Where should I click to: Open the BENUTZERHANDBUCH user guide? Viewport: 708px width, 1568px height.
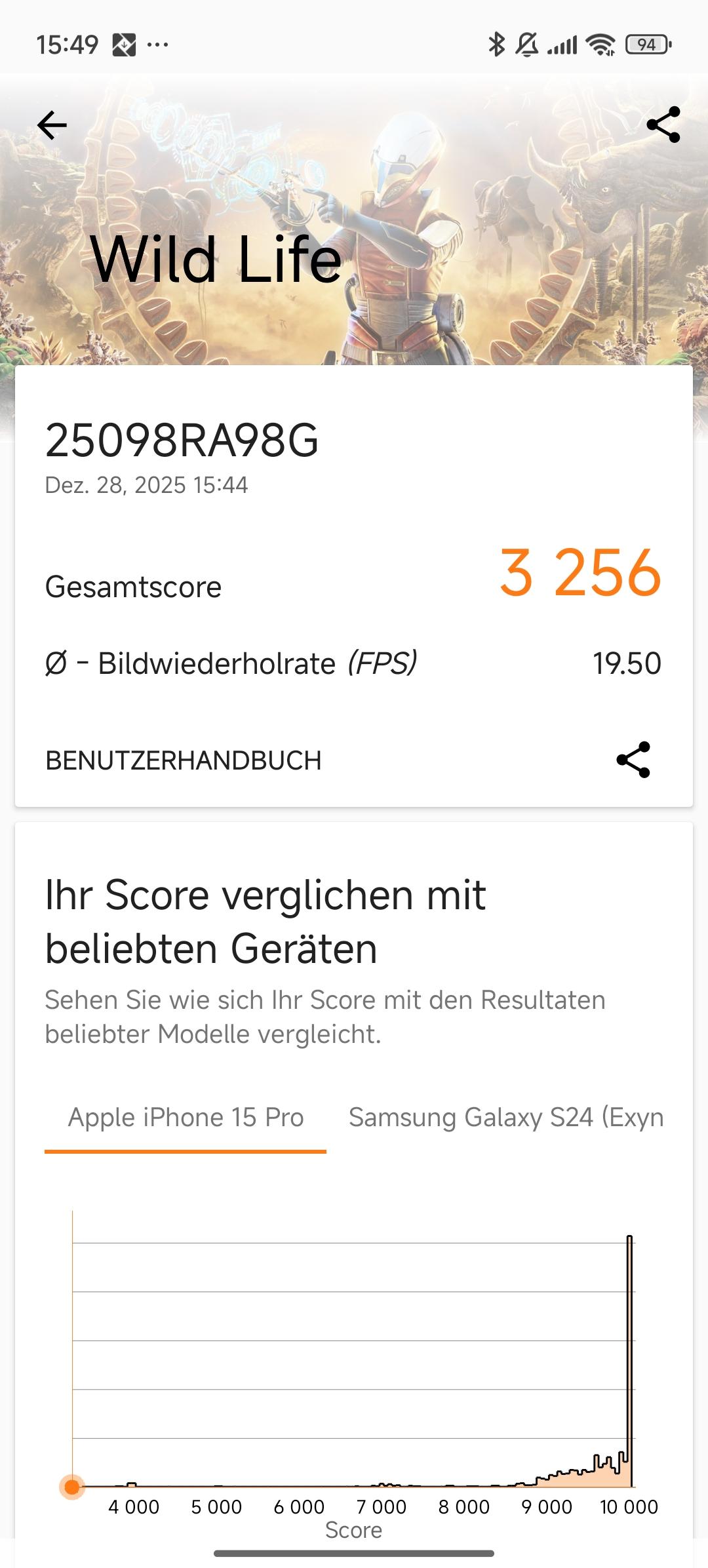[x=184, y=760]
